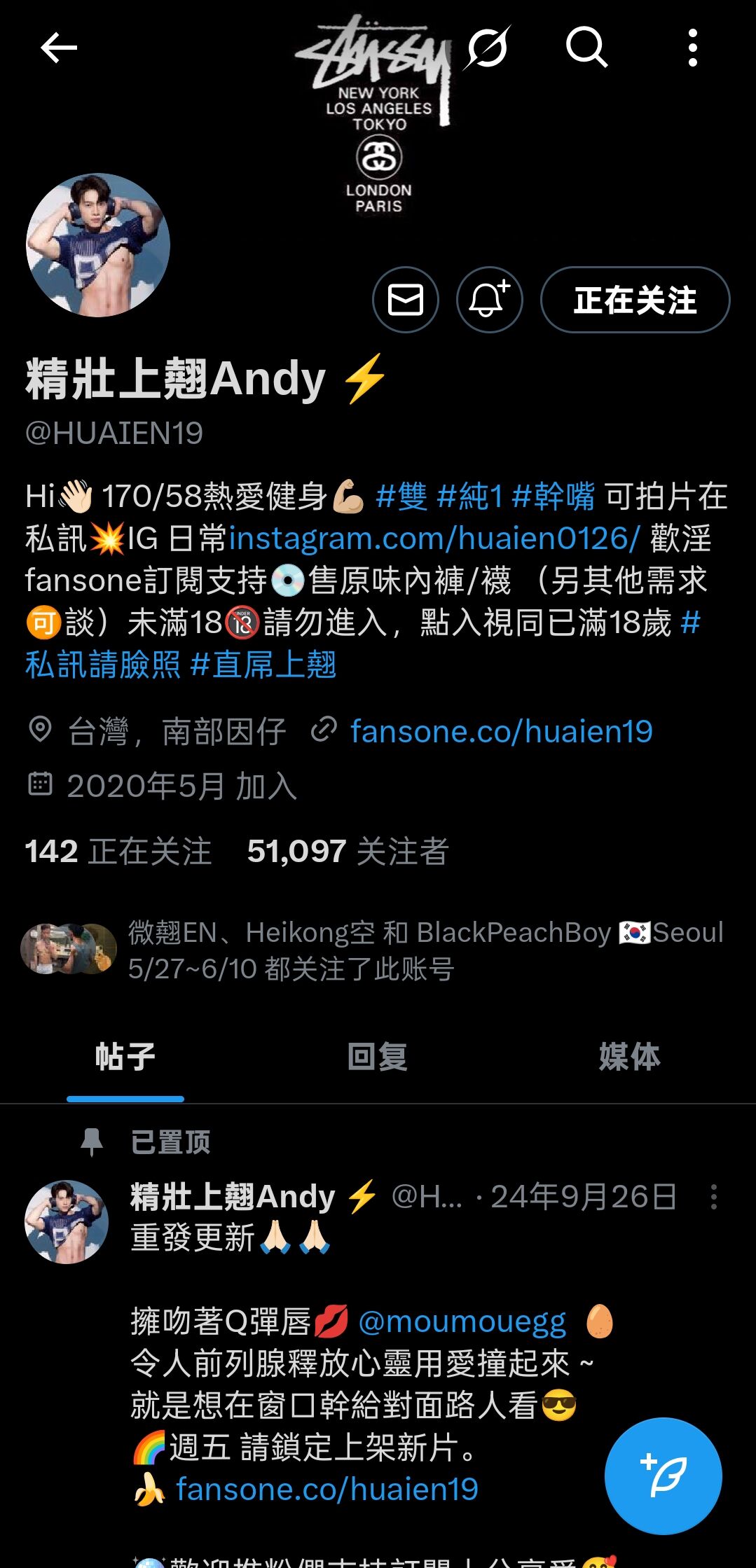756x1568 pixels.
Task: Open fansone.co/huaien19 link beside location
Action: 501,731
